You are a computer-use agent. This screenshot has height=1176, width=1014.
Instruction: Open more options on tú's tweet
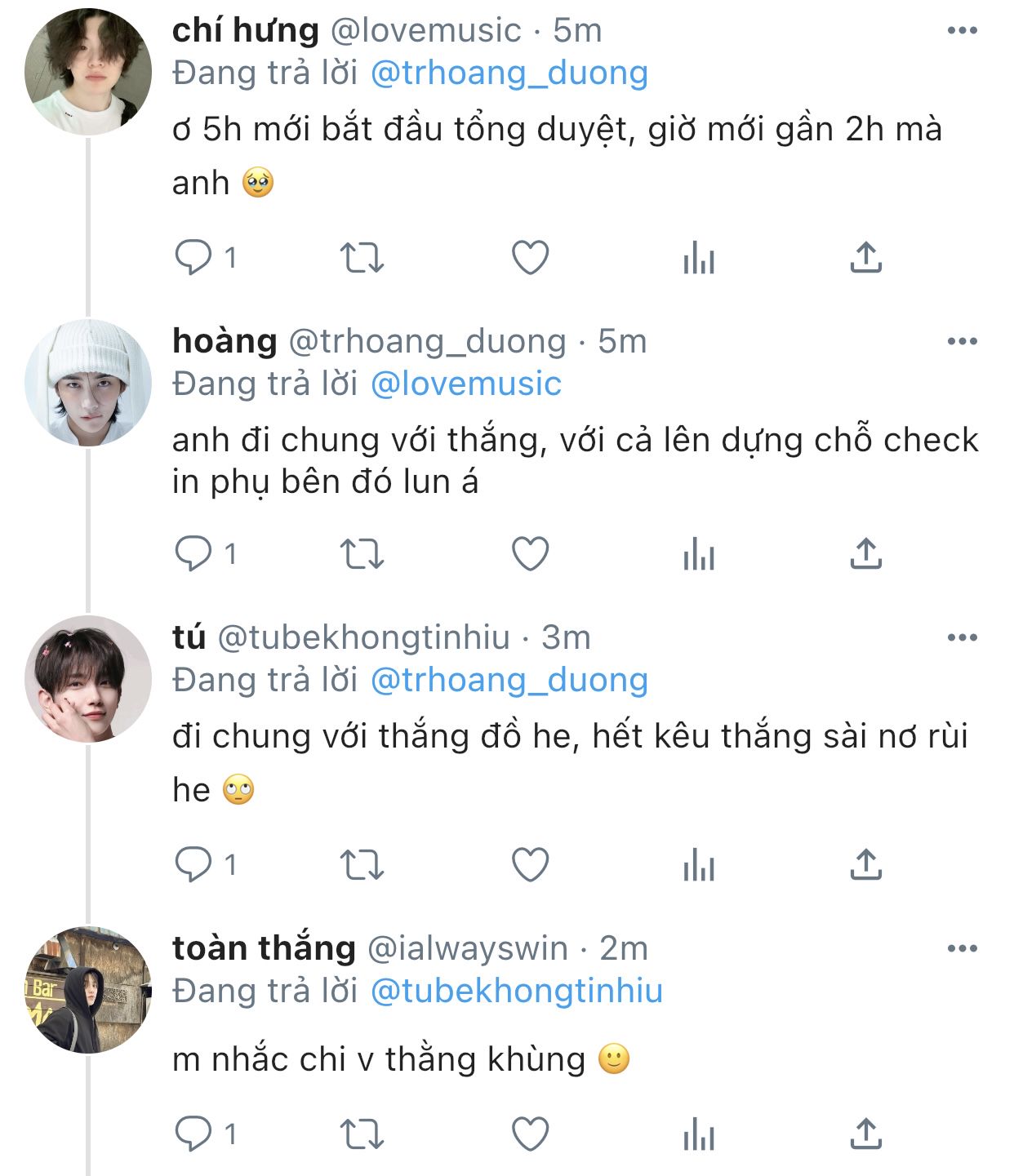962,637
